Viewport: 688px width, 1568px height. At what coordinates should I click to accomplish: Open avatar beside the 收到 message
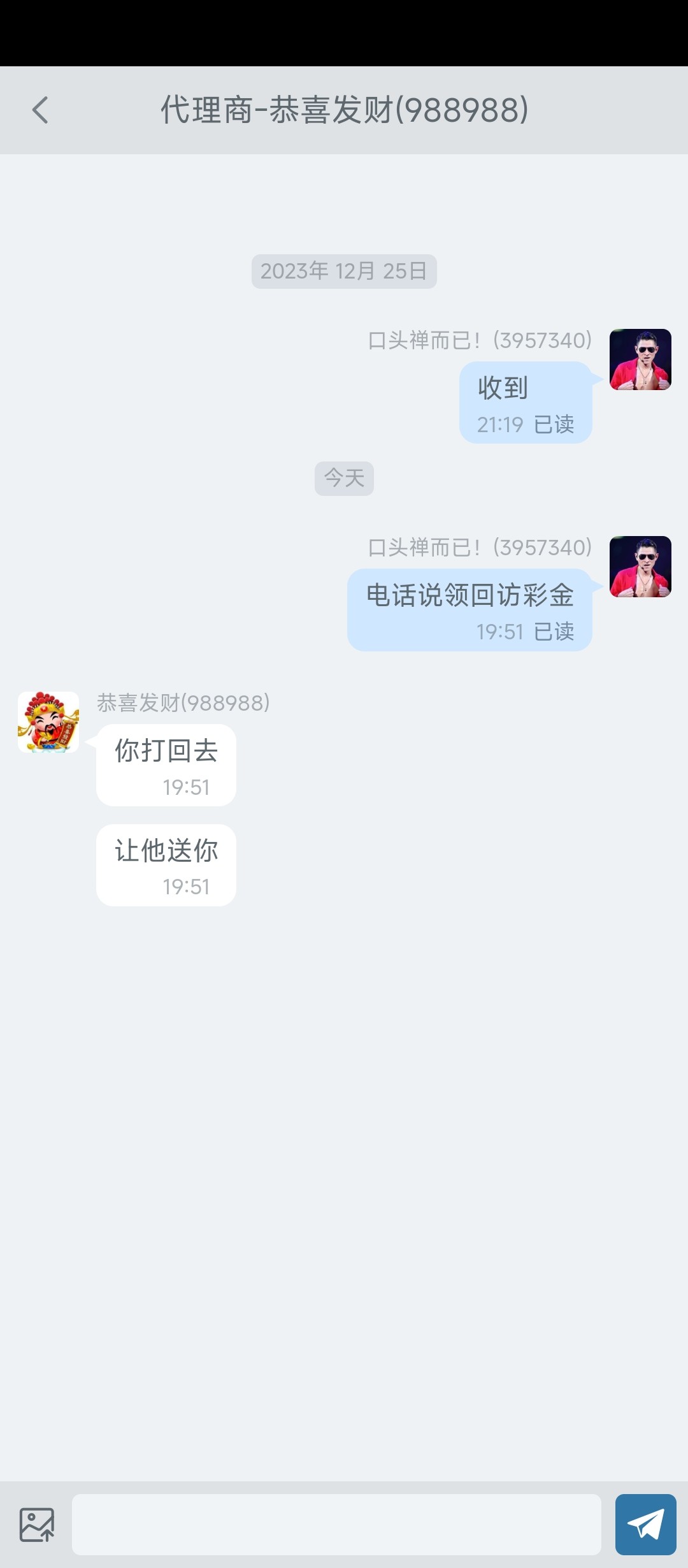pyautogui.click(x=640, y=359)
